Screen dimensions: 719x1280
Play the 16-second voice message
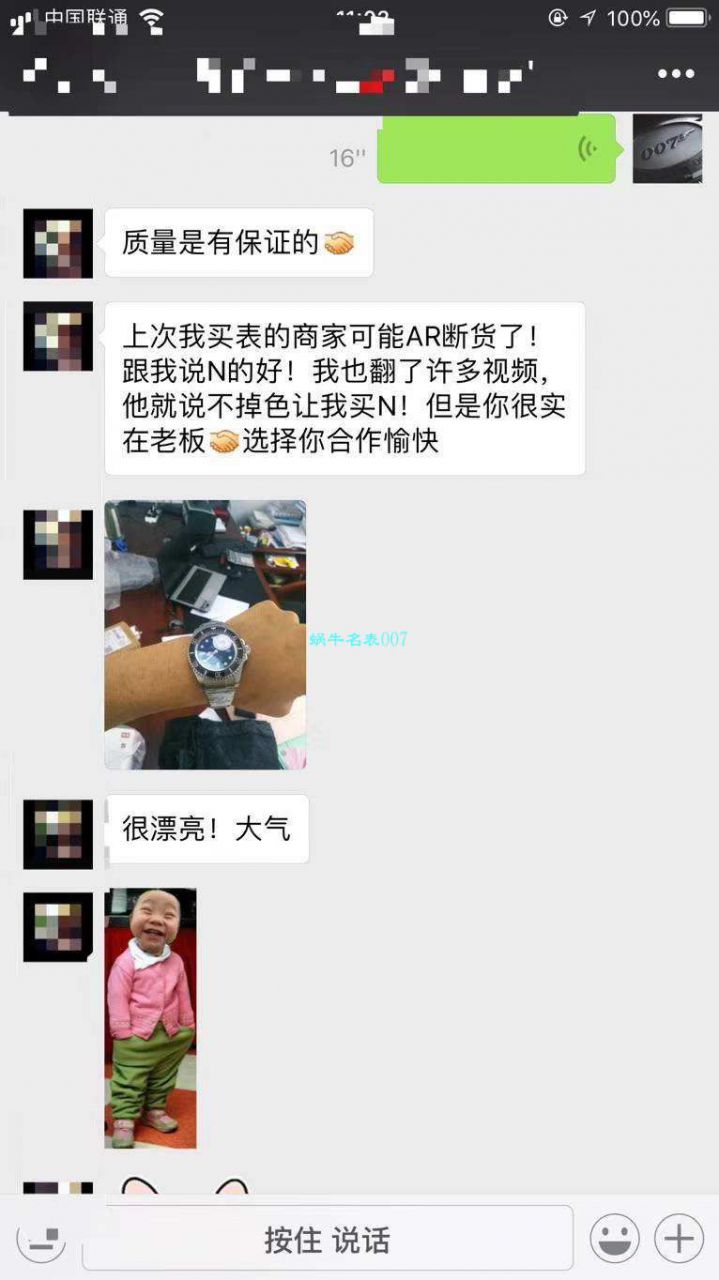[495, 150]
